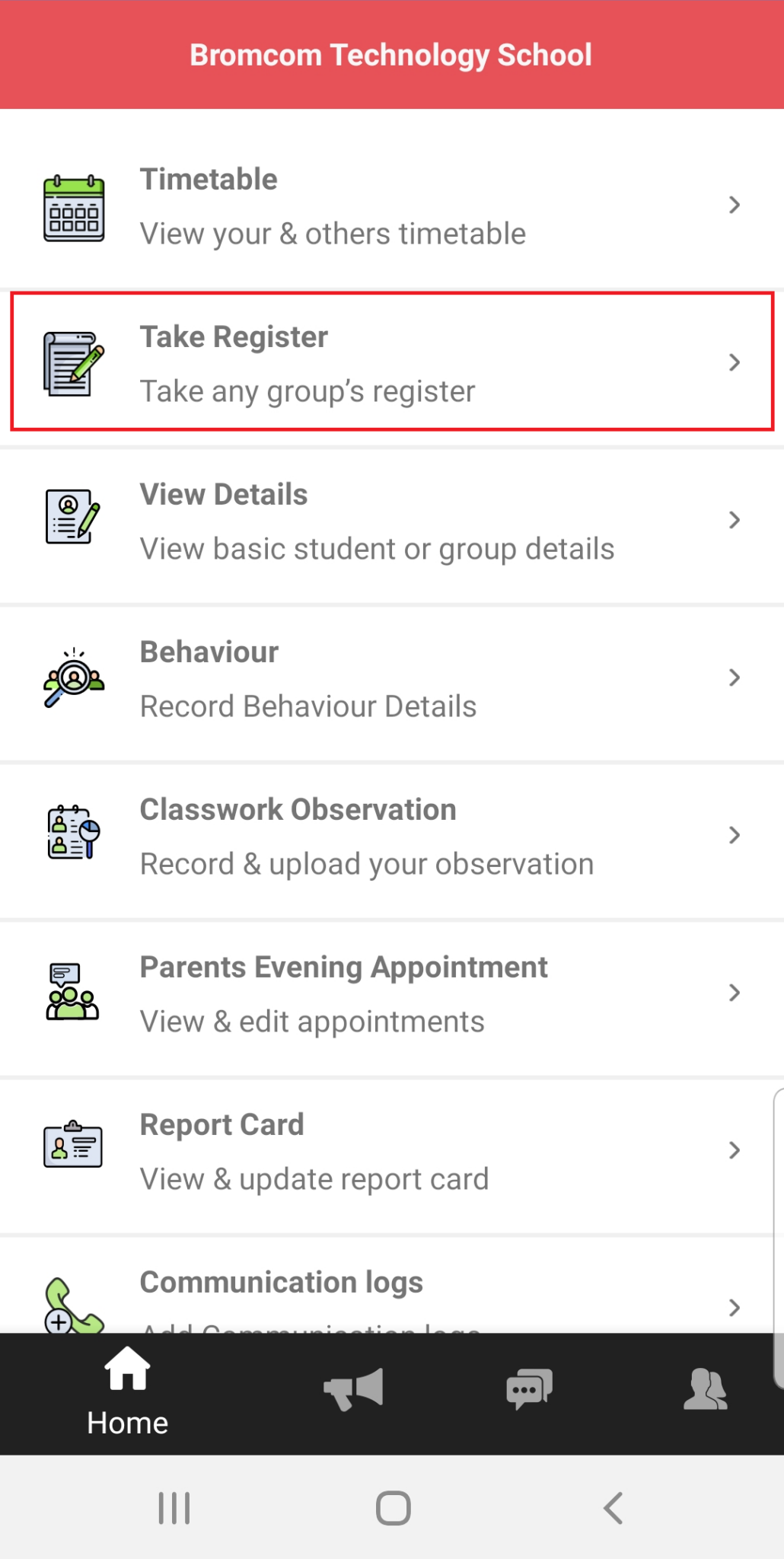Image resolution: width=784 pixels, height=1559 pixels.
Task: Open the announcements megaphone icon
Action: tap(353, 1388)
